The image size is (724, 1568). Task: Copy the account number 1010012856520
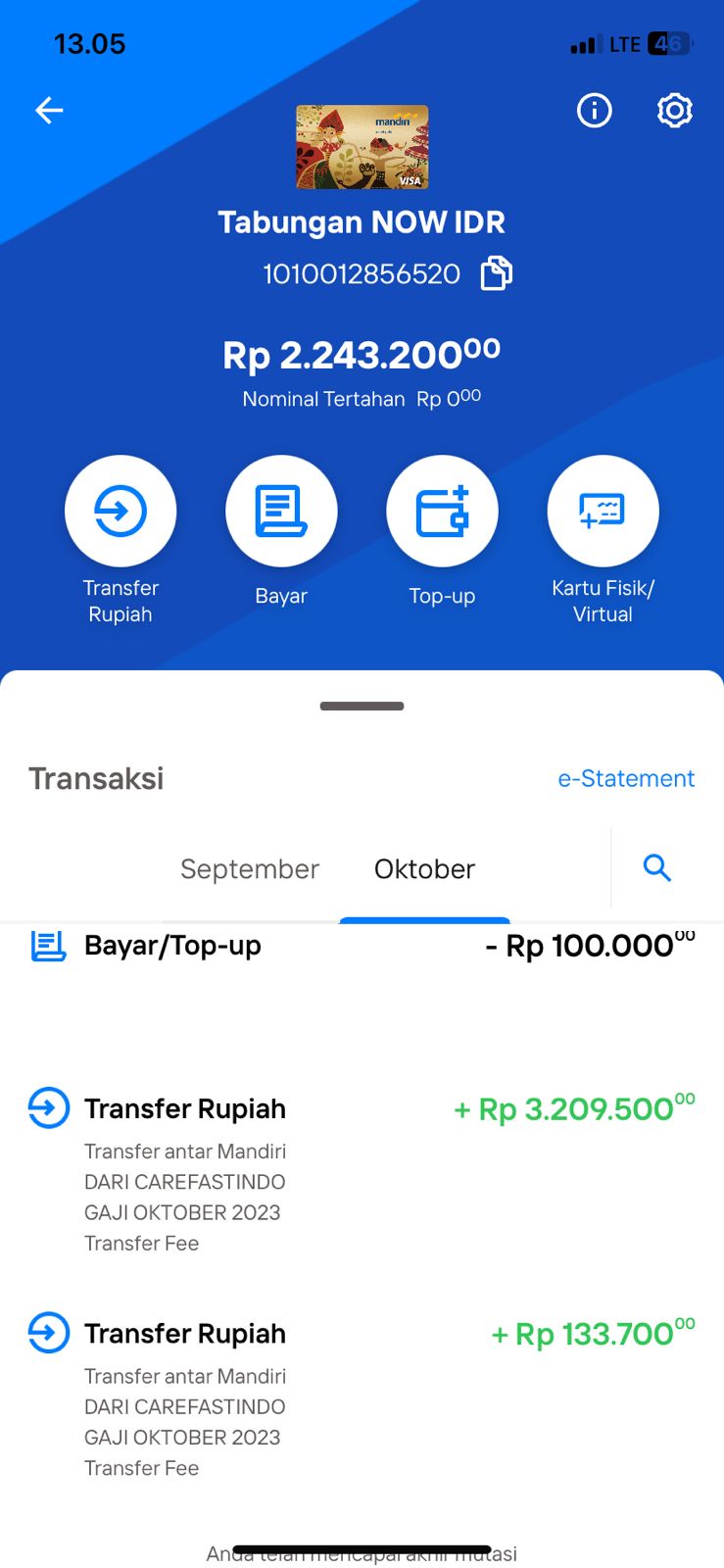coord(496,273)
